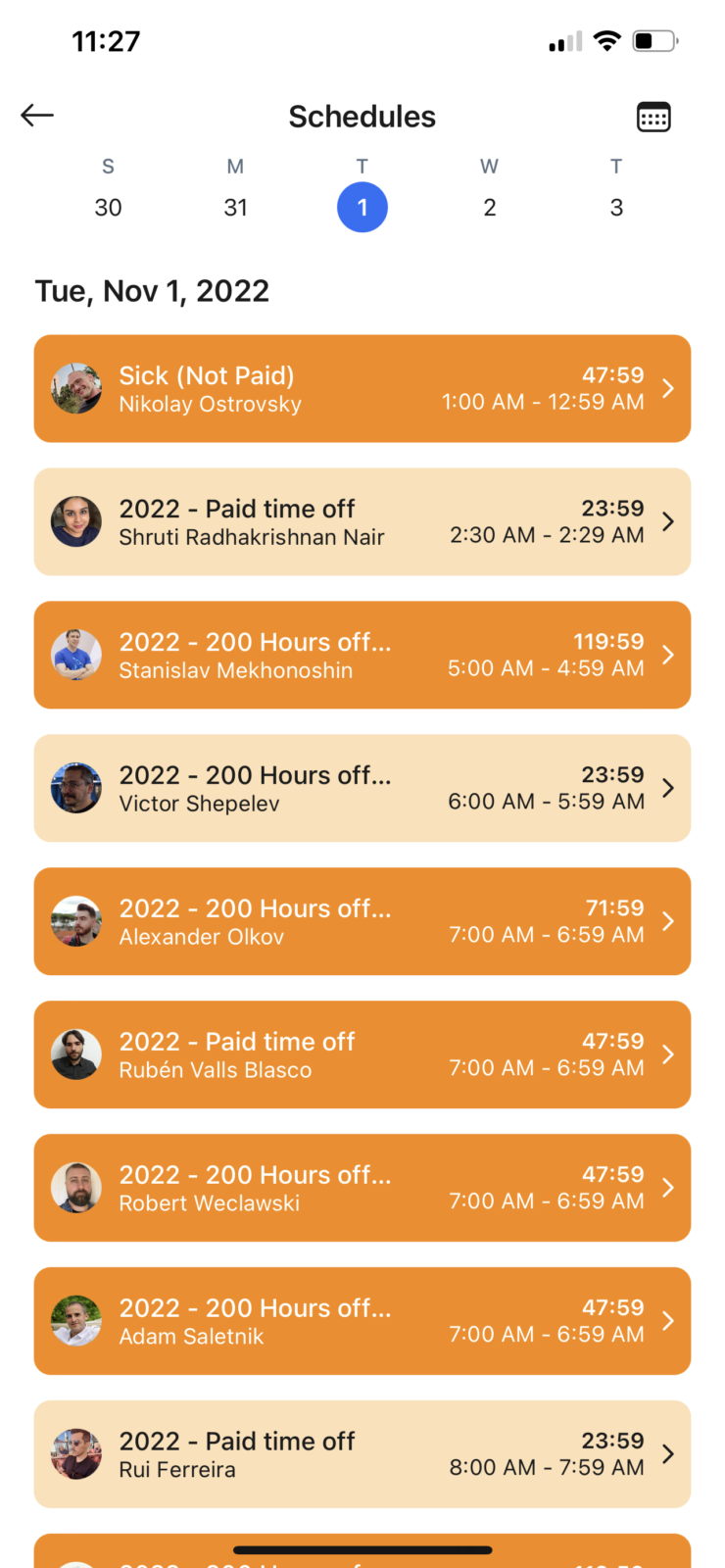Open Victor Shepelev's schedule entry
725x1568 pixels.
pos(362,789)
